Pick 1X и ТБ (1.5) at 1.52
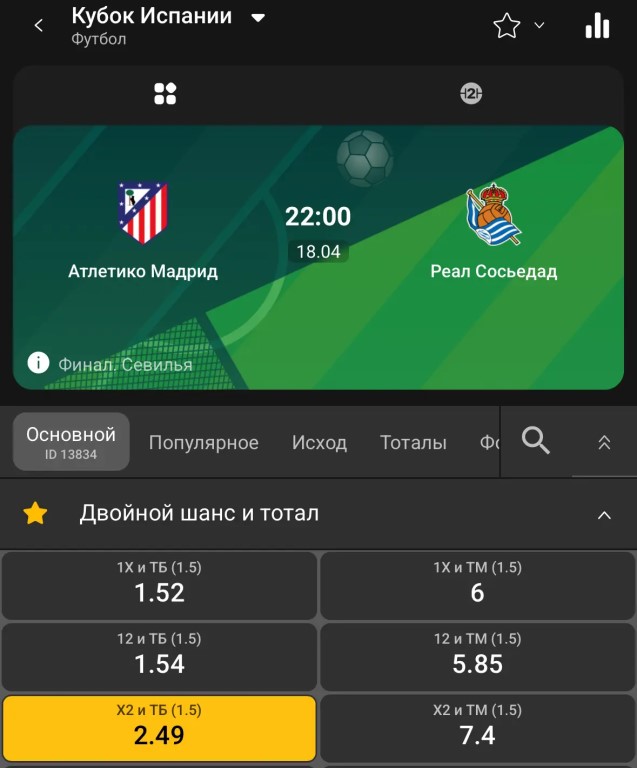 159,584
